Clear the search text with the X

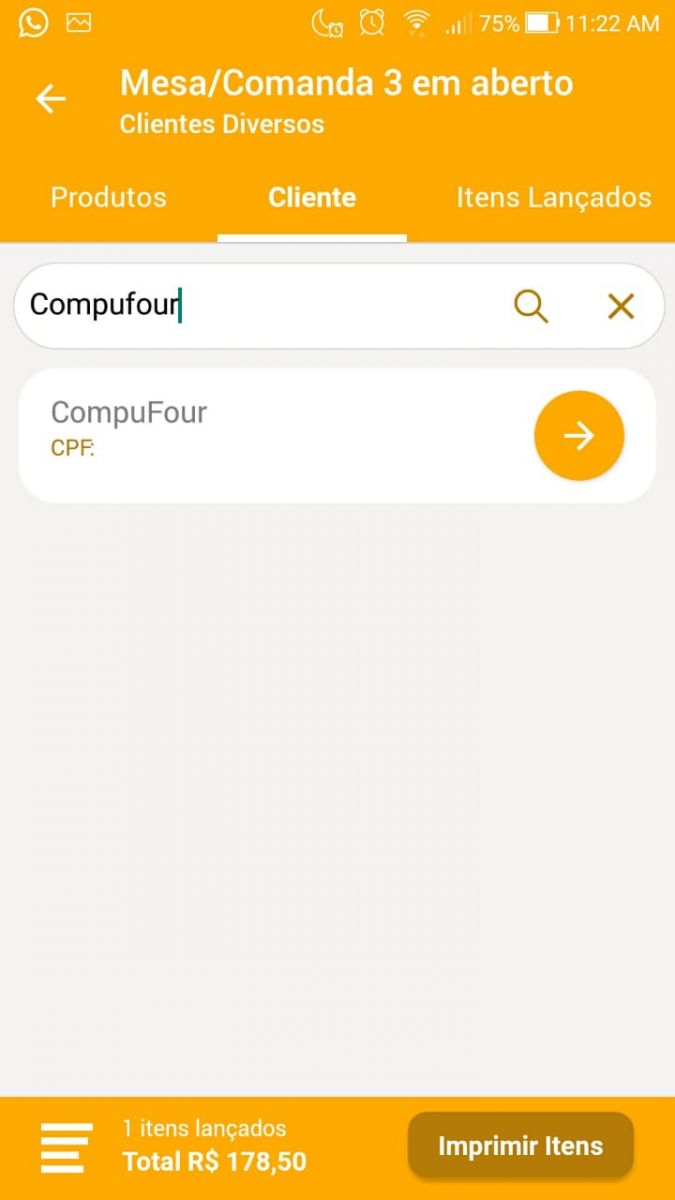click(x=621, y=306)
